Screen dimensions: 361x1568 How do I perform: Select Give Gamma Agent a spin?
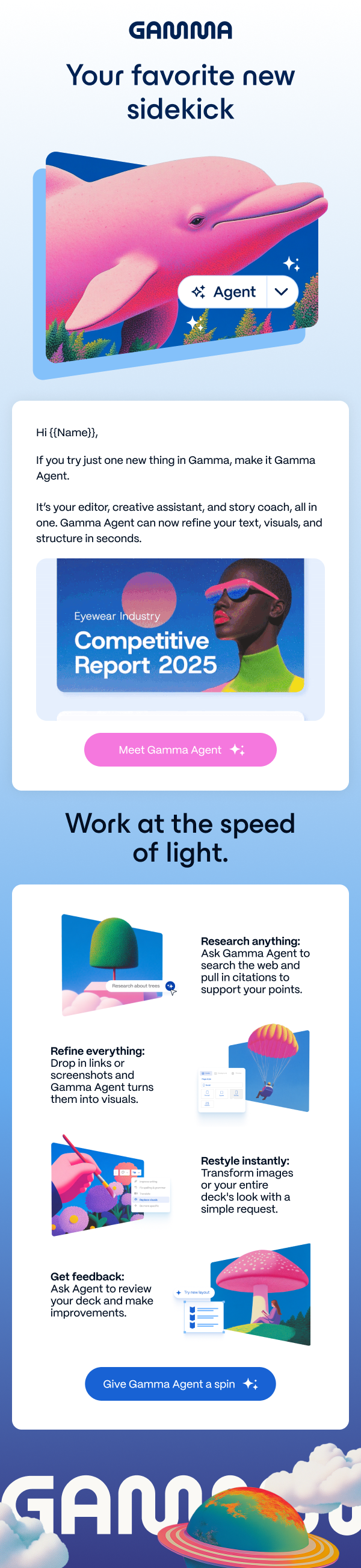coord(180,1383)
